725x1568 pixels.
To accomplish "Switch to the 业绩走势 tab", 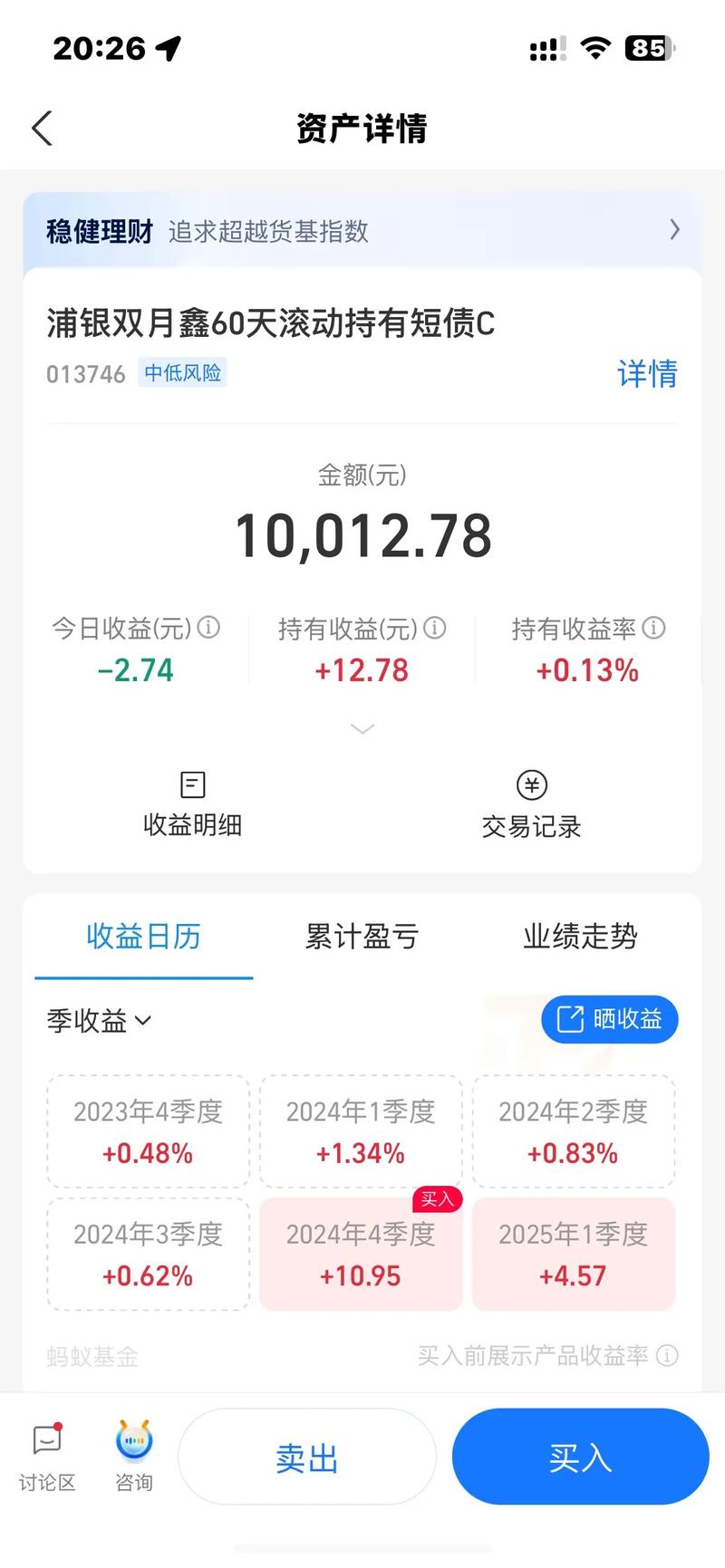I will pyautogui.click(x=582, y=938).
